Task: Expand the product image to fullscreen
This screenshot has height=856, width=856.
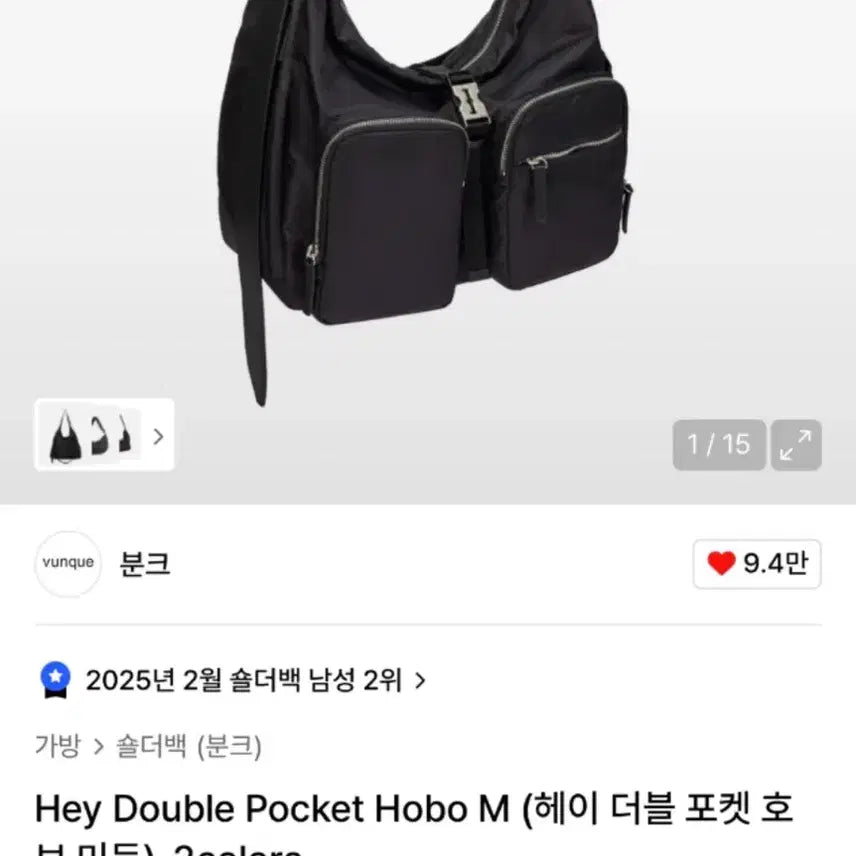Action: 795,444
